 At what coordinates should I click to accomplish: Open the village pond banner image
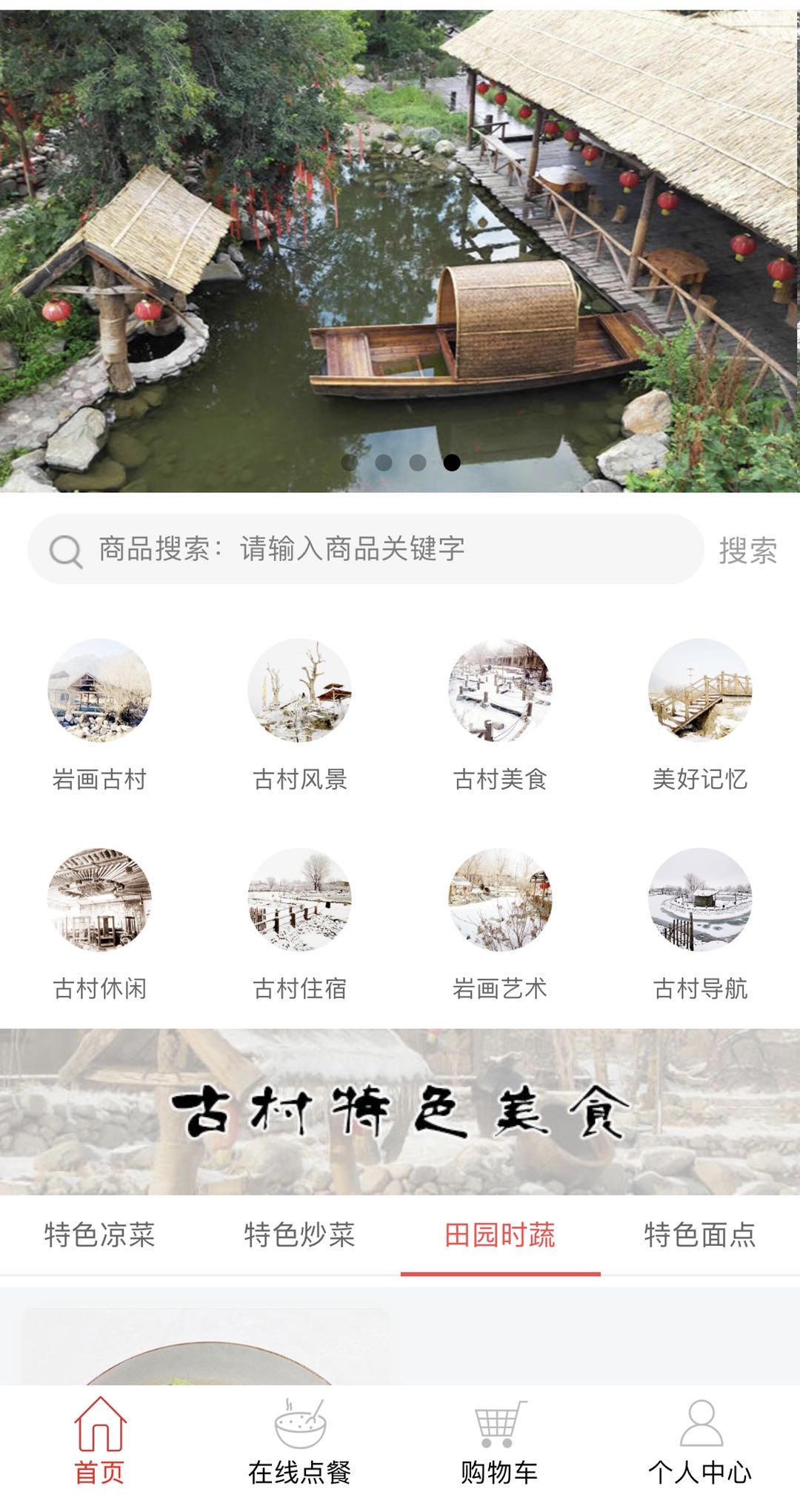(400, 245)
